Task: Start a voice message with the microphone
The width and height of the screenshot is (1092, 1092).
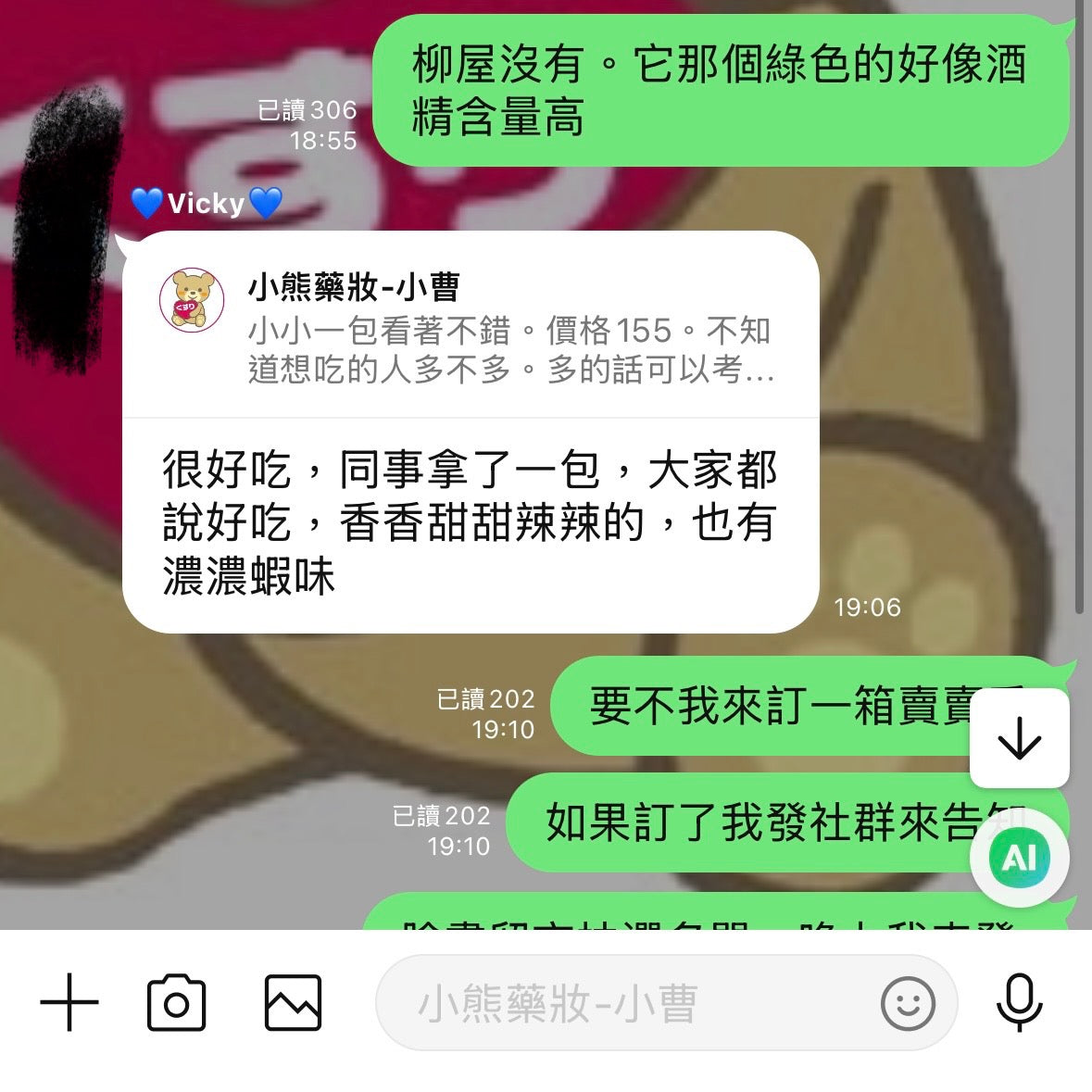Action: (1020, 1002)
